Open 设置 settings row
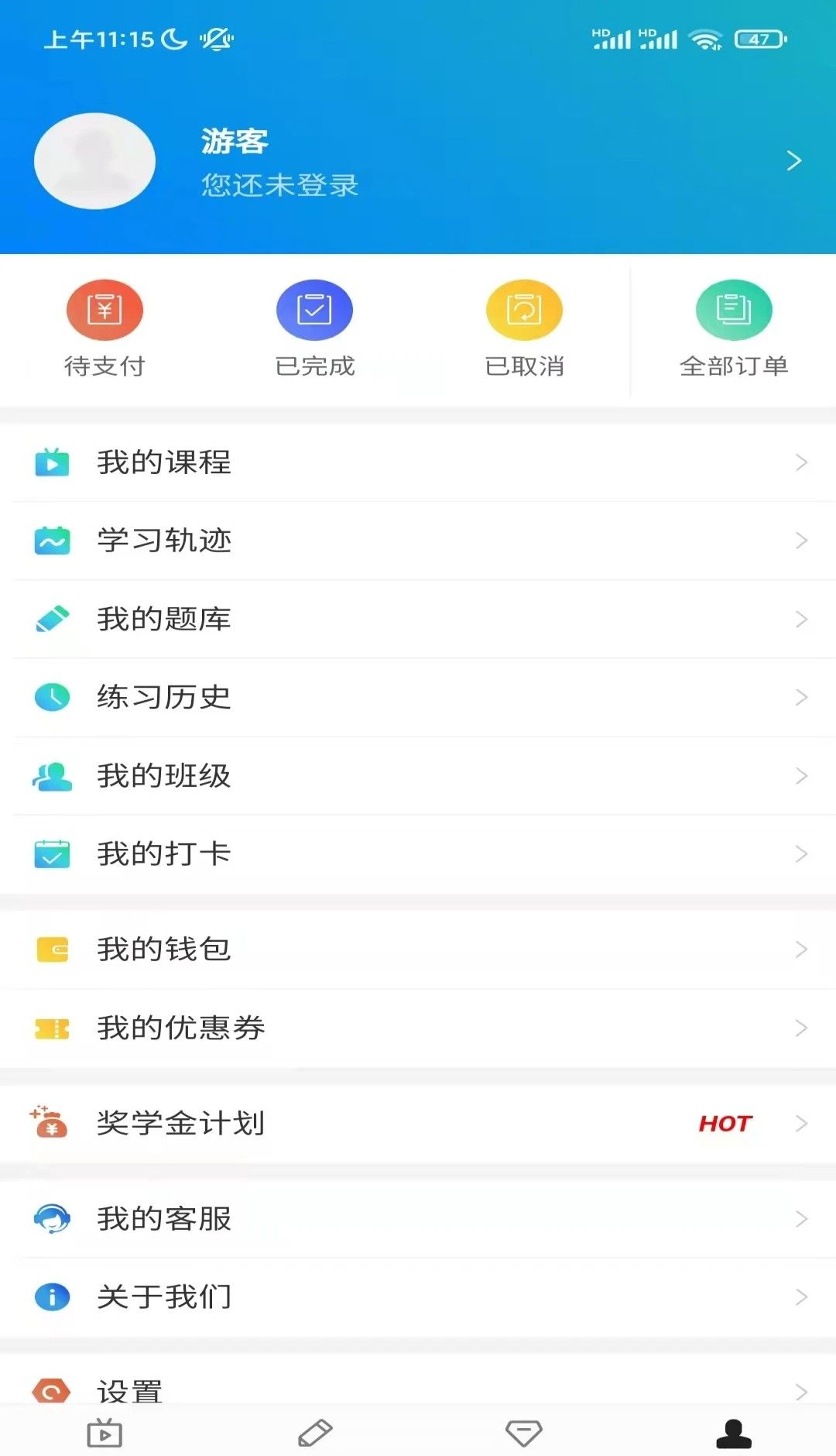 point(418,1388)
